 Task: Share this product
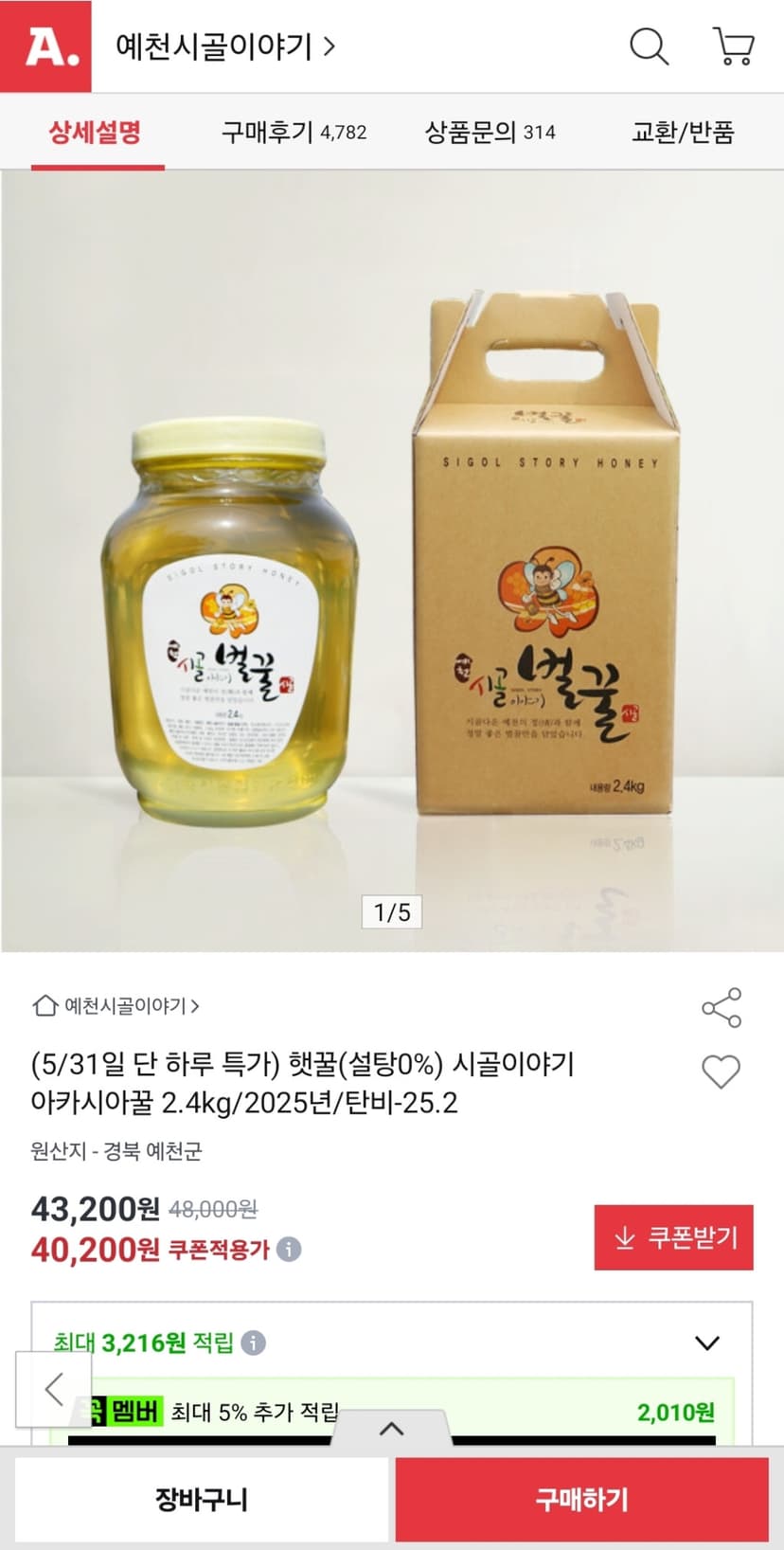pyautogui.click(x=722, y=1007)
